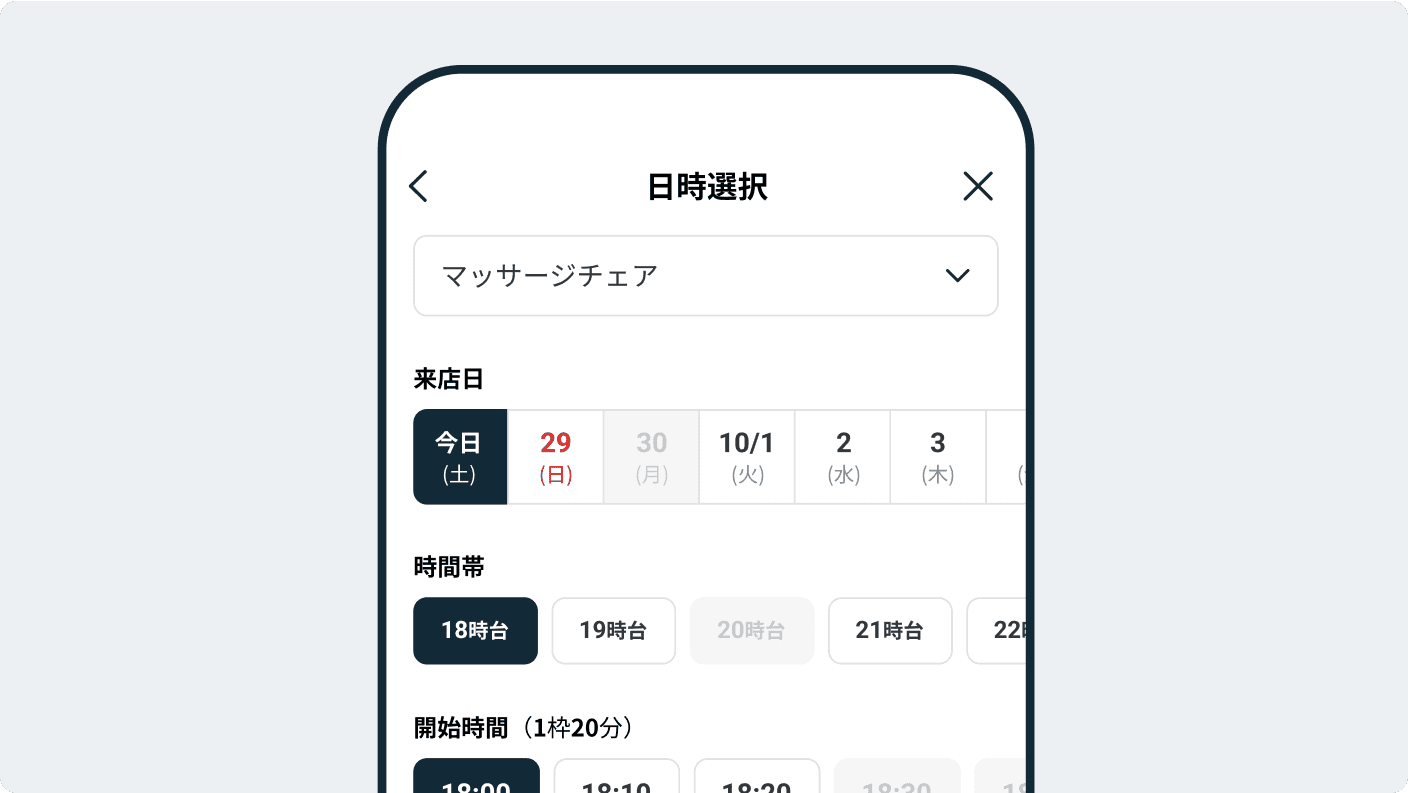Choose 3 (木) as the visit date

click(938, 457)
